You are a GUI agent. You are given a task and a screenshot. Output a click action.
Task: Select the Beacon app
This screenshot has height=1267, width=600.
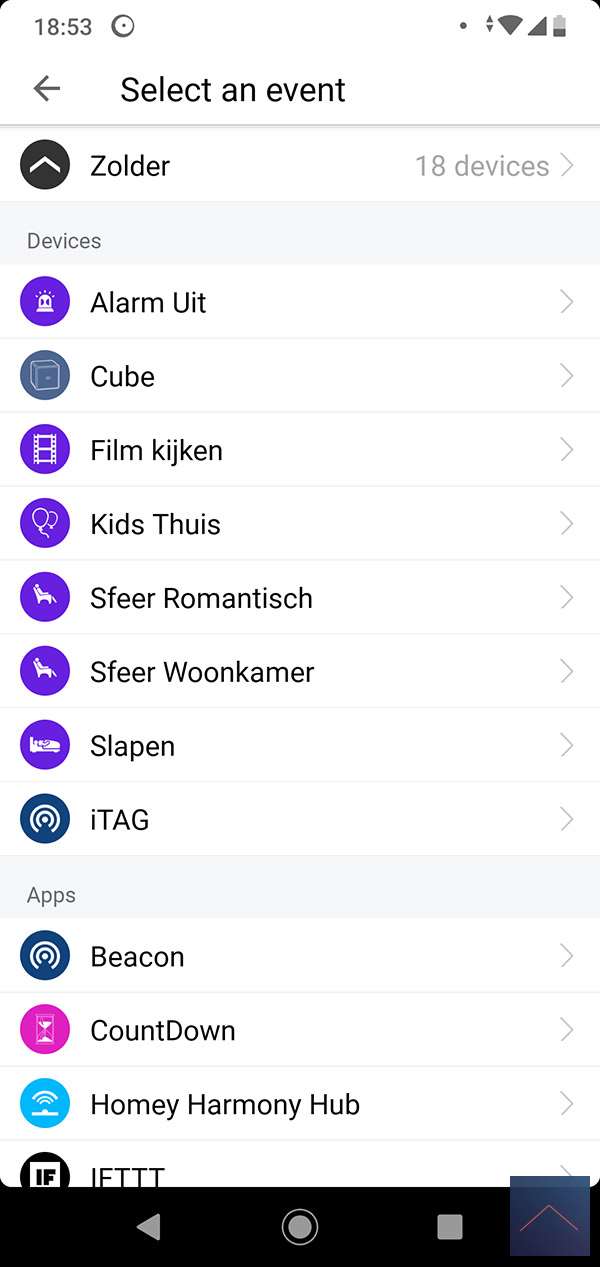coord(300,956)
